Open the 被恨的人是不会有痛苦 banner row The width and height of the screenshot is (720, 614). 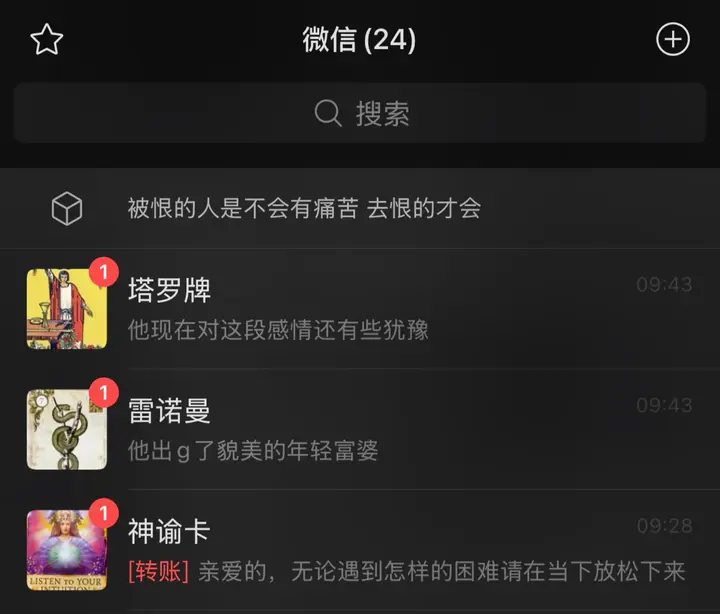coord(360,209)
